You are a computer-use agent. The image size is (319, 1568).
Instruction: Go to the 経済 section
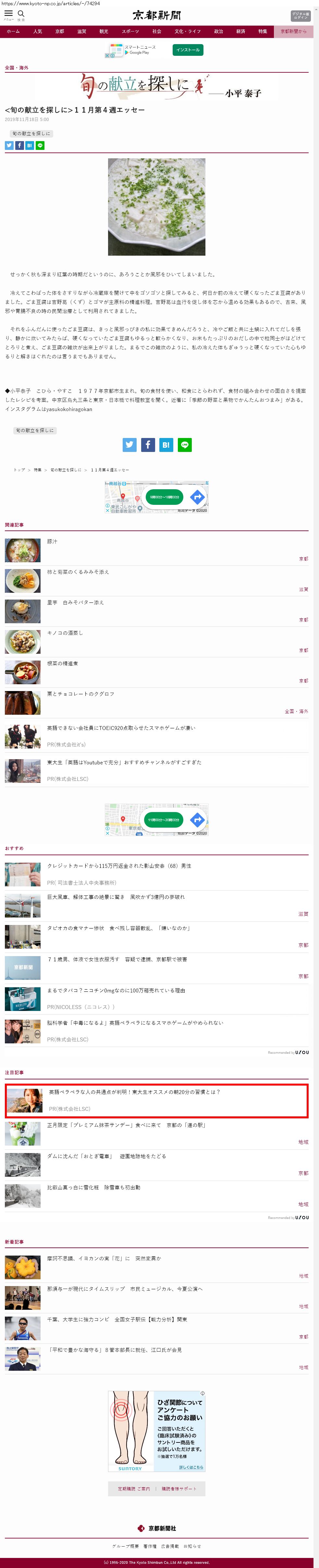coord(240,31)
